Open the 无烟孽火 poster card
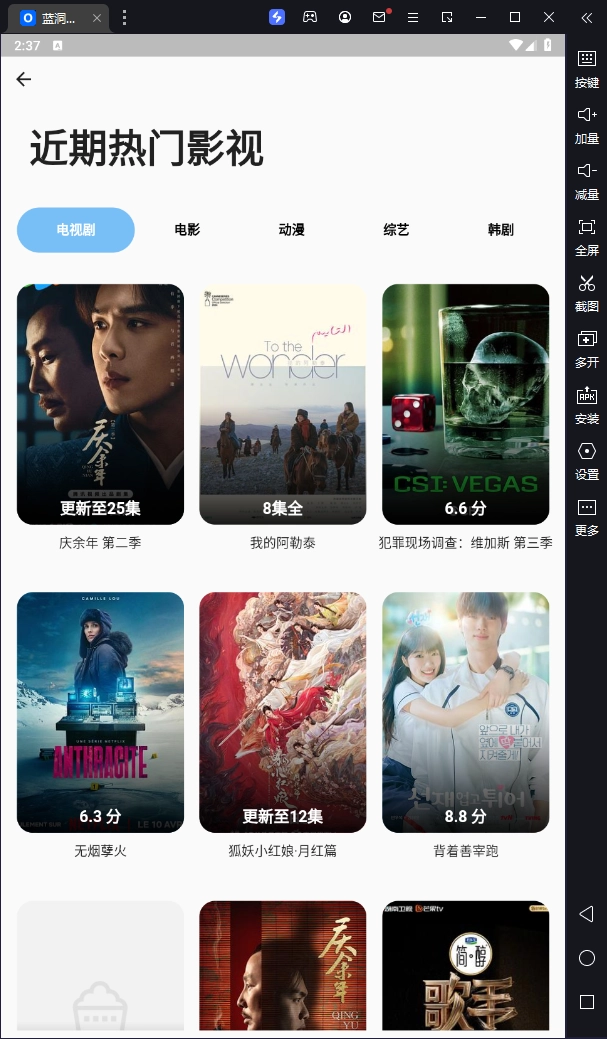Viewport: 607px width, 1039px height. point(100,712)
